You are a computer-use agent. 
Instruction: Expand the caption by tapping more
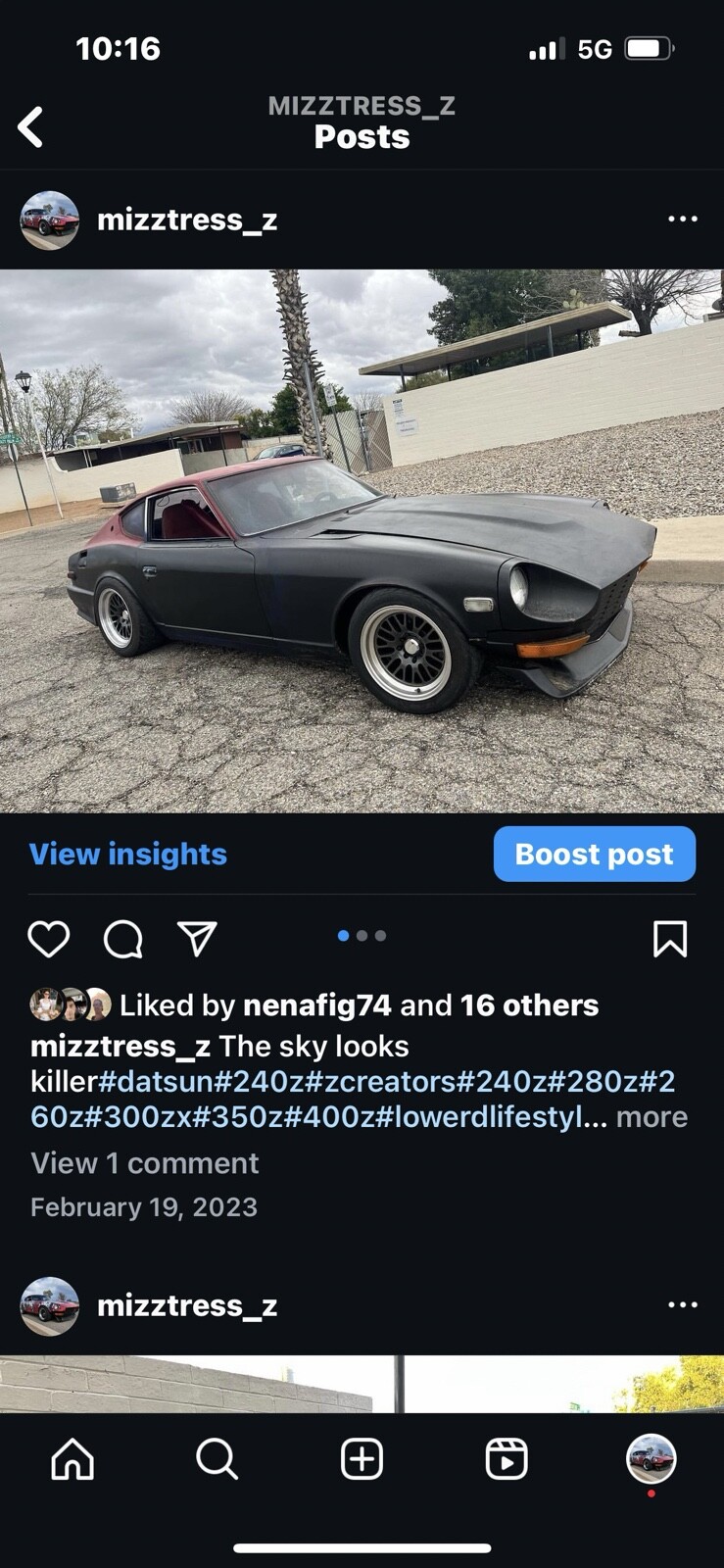tap(652, 1117)
